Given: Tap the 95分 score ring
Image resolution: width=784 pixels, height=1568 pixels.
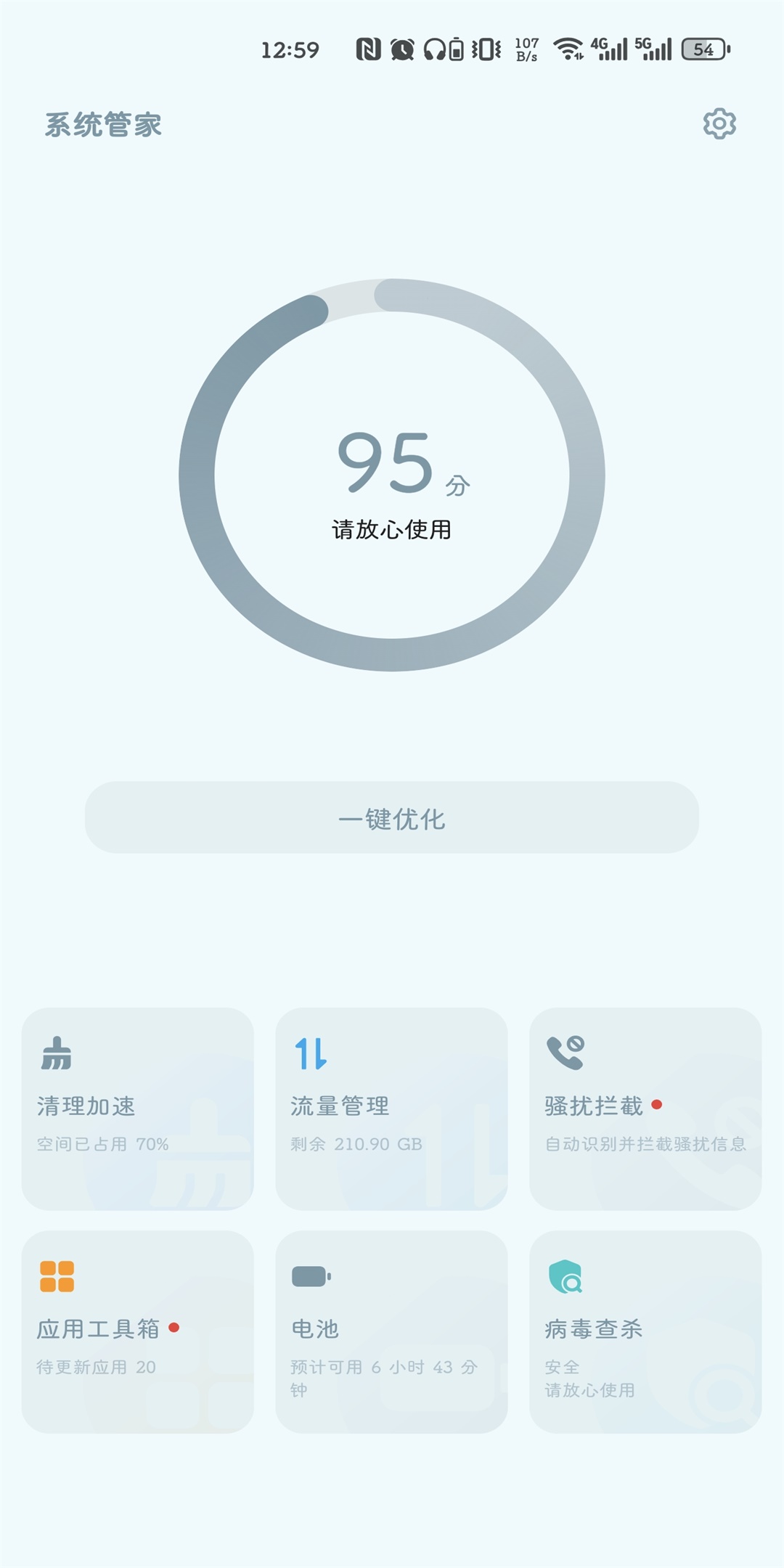Looking at the screenshot, I should (392, 475).
